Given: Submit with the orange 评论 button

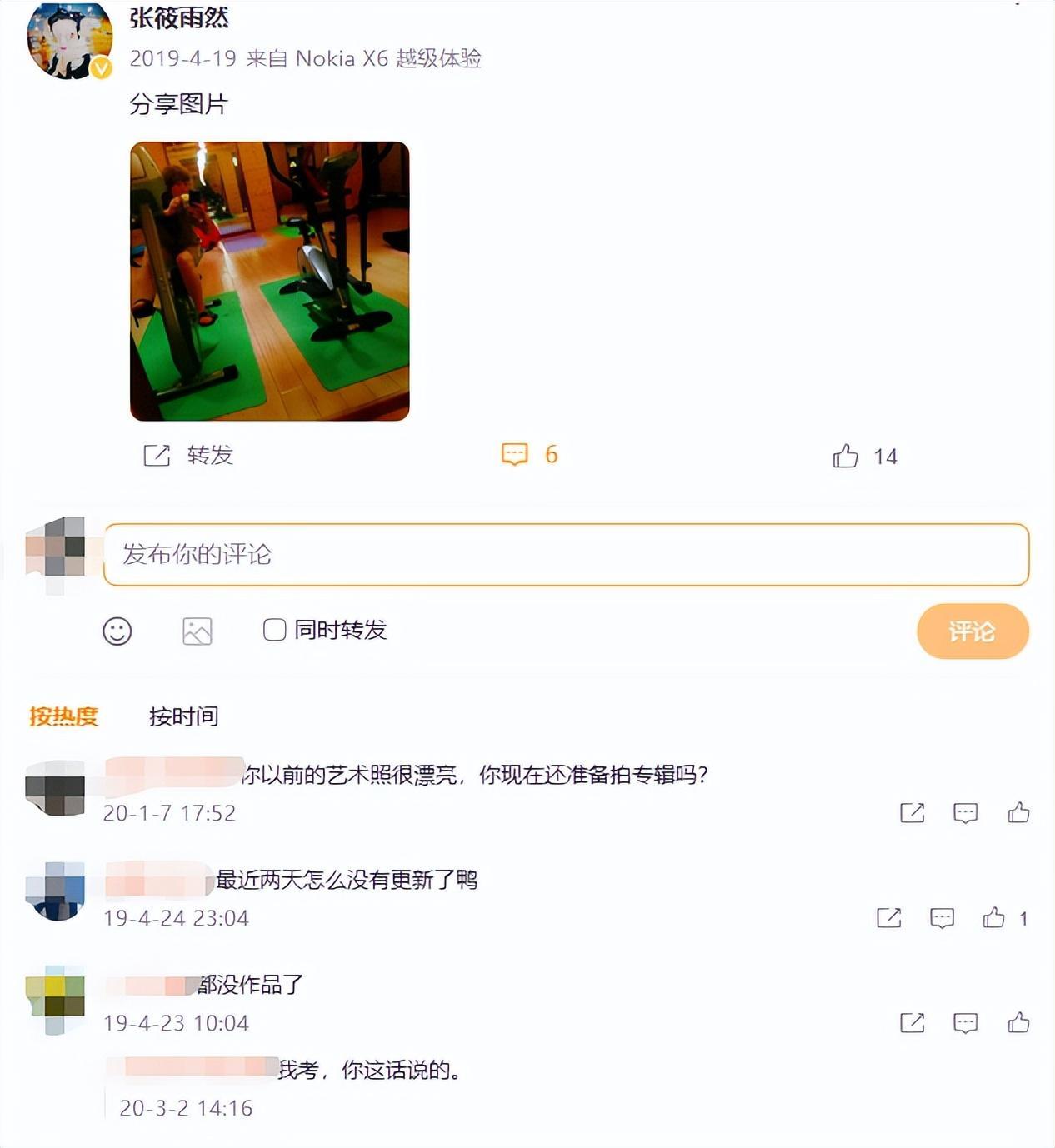Looking at the screenshot, I should (972, 631).
